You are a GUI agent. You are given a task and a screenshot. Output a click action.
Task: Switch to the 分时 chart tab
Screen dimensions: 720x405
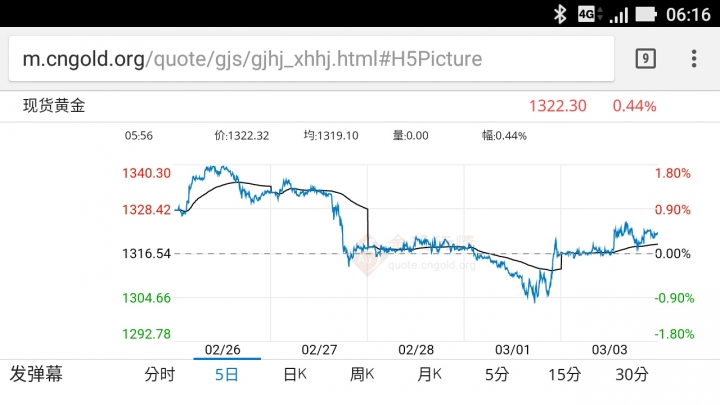[x=159, y=375]
